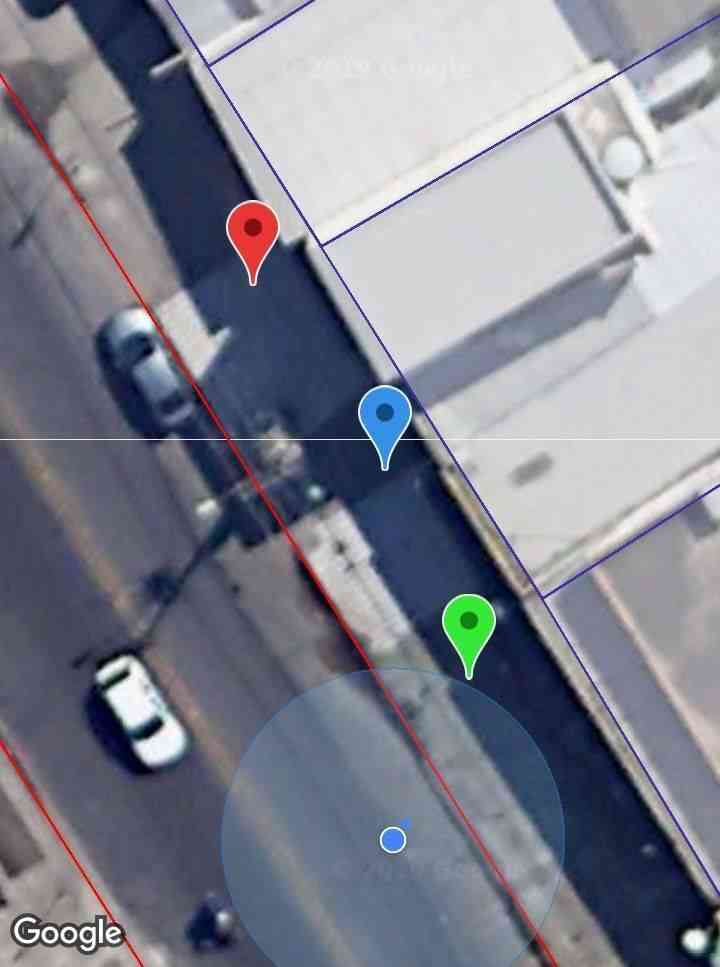This screenshot has width=720, height=967.
Task: Open the green map pin
Action: click(468, 625)
